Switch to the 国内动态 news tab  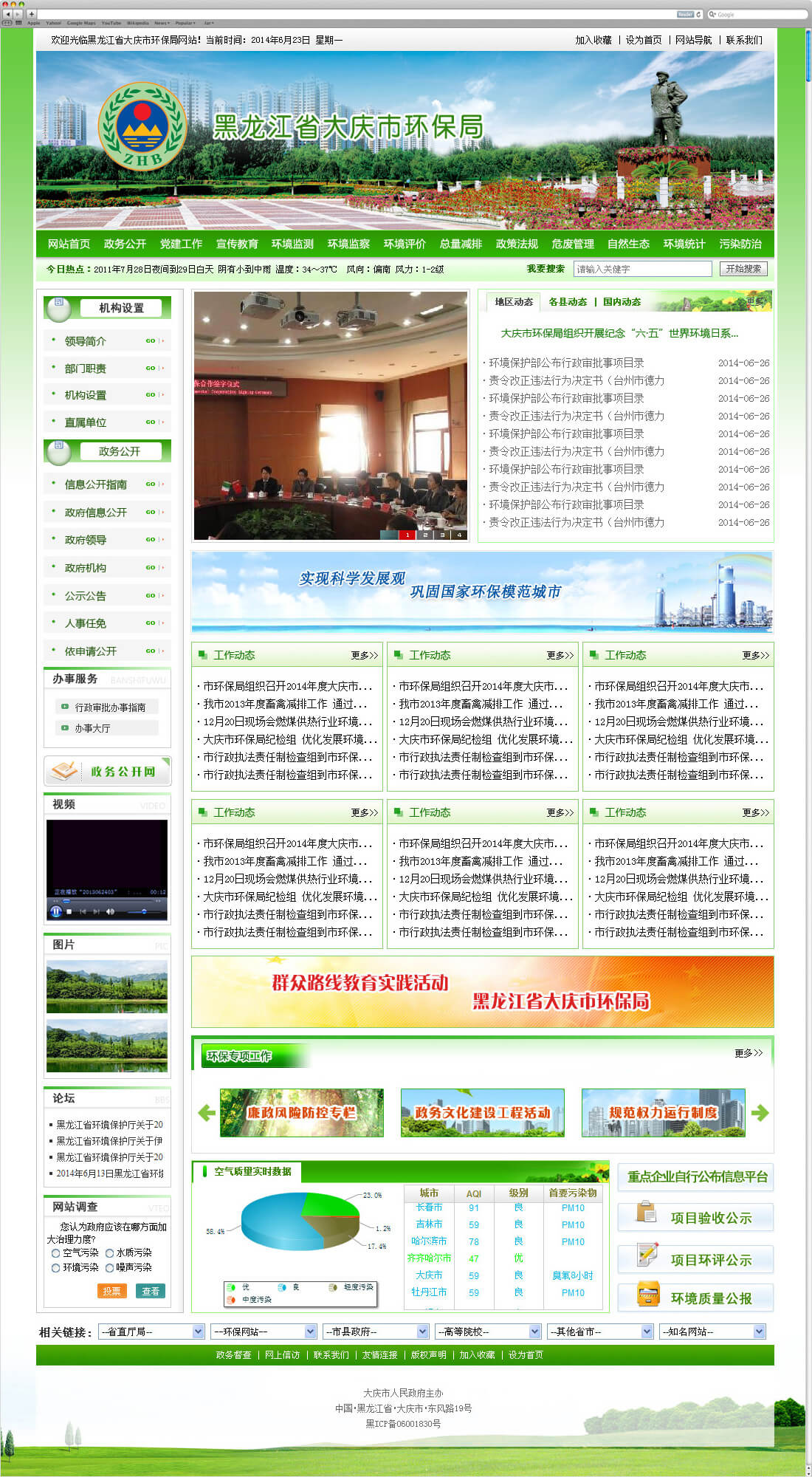tap(622, 301)
